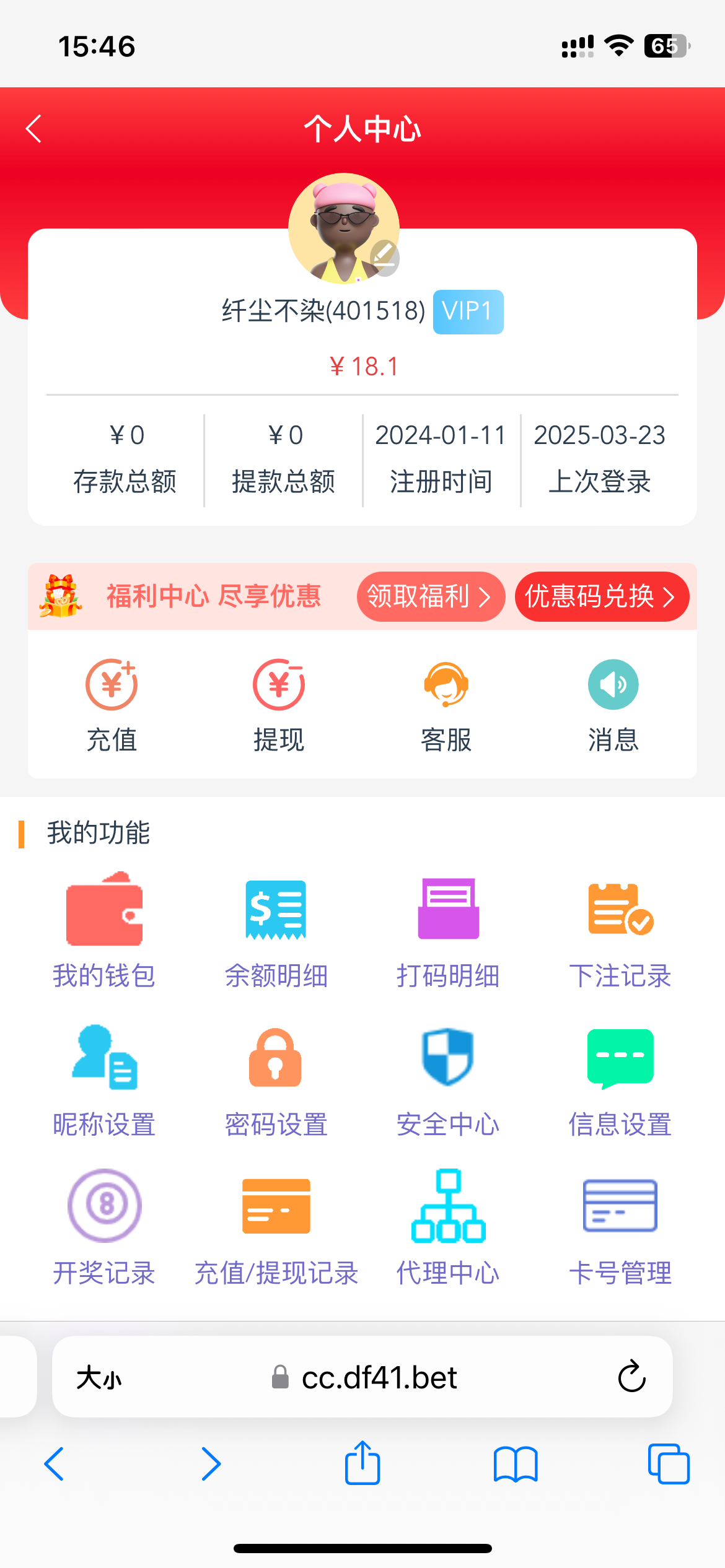View 余额明细 balance details
The image size is (725, 1568).
coord(276,930)
